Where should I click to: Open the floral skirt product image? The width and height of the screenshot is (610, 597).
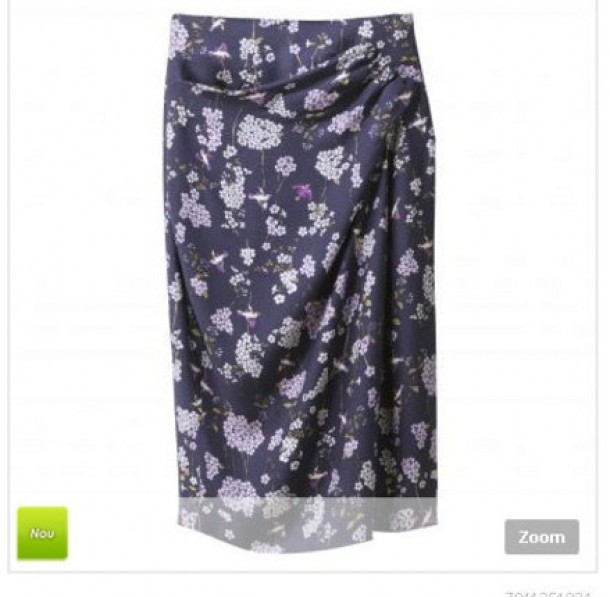tap(300, 270)
